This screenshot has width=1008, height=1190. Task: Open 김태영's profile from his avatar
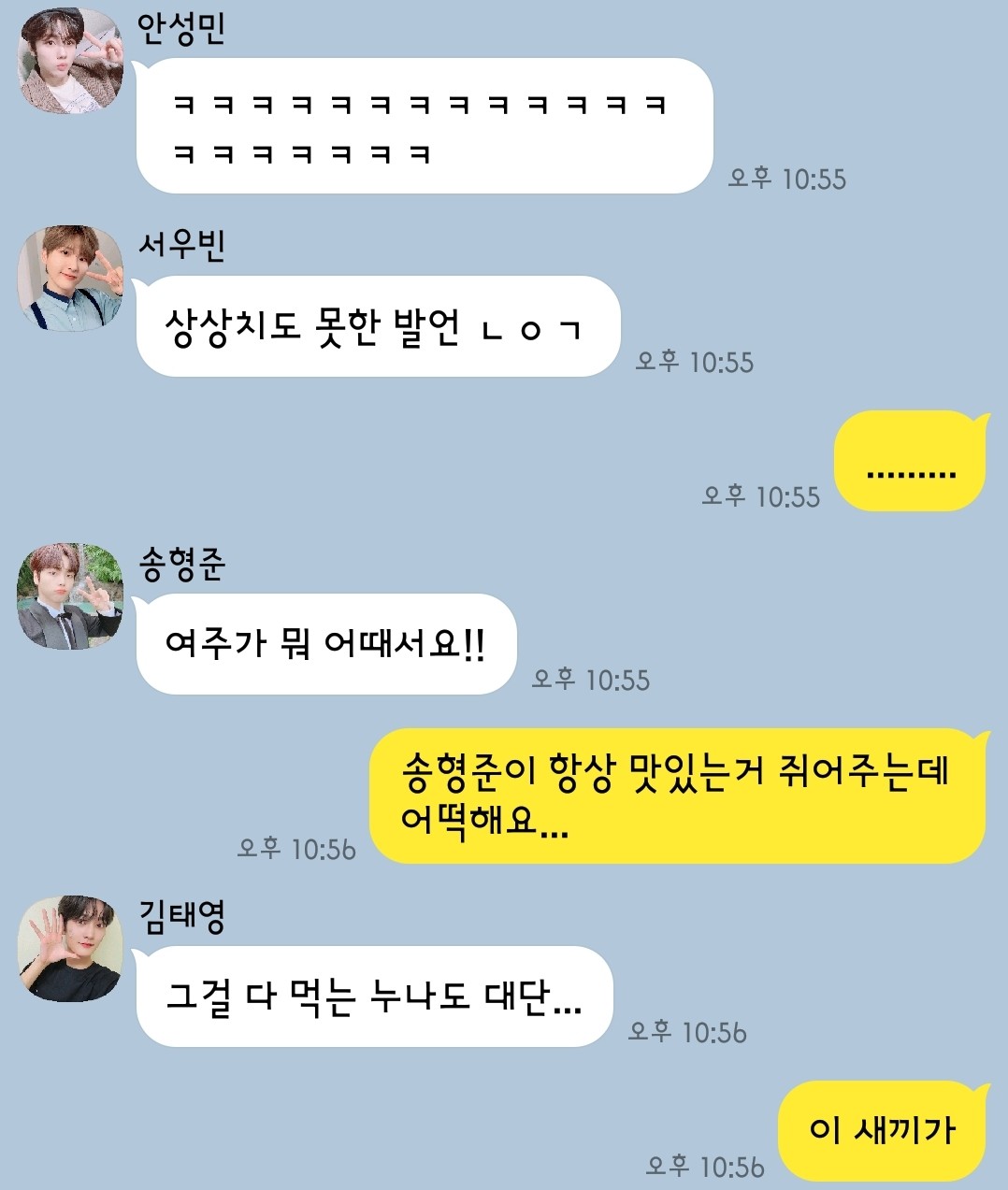click(70, 949)
